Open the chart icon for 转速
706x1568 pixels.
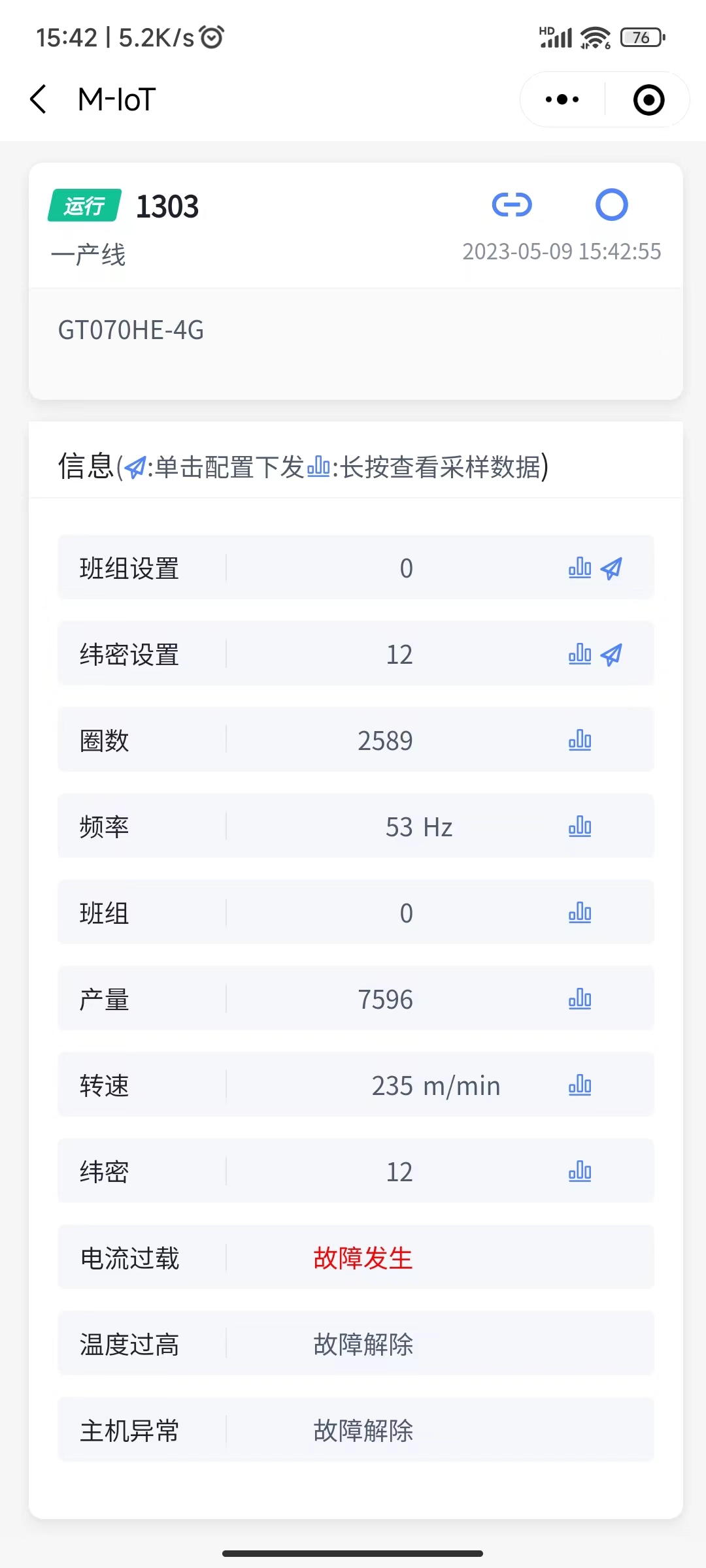(580, 1085)
